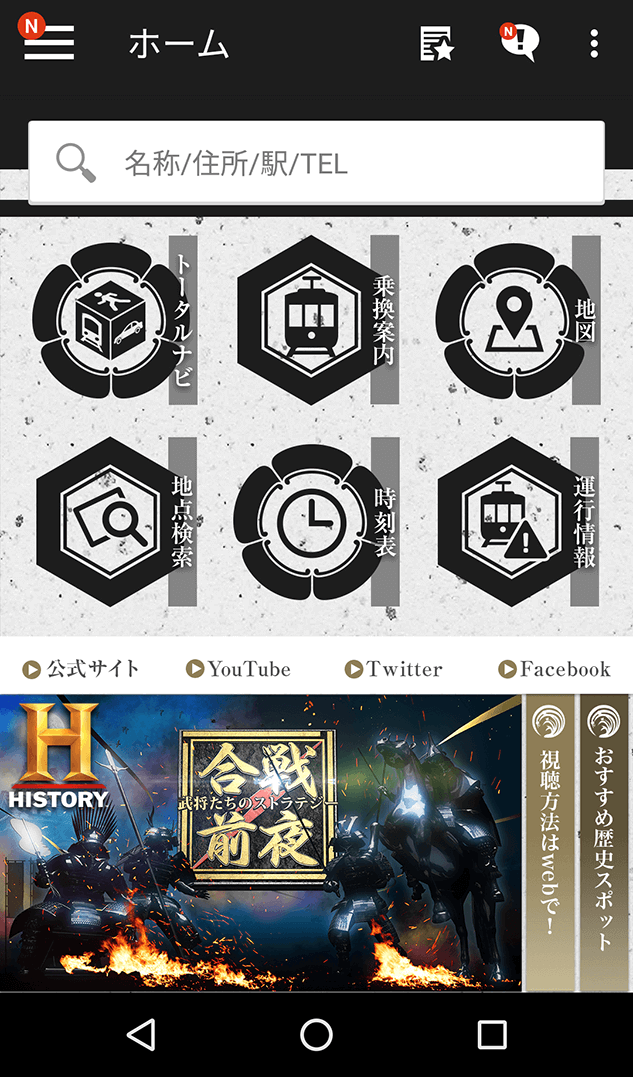Open 地点検索 spot search

coord(113,521)
